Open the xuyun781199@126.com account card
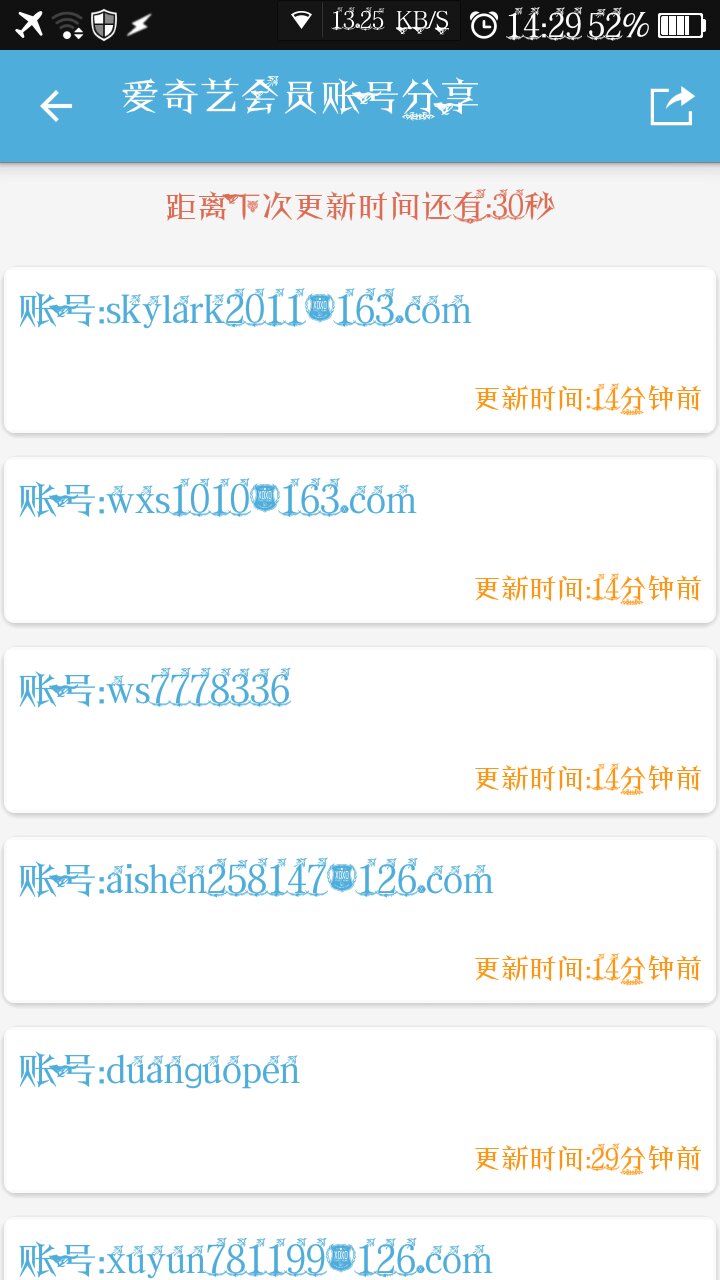 point(360,1248)
